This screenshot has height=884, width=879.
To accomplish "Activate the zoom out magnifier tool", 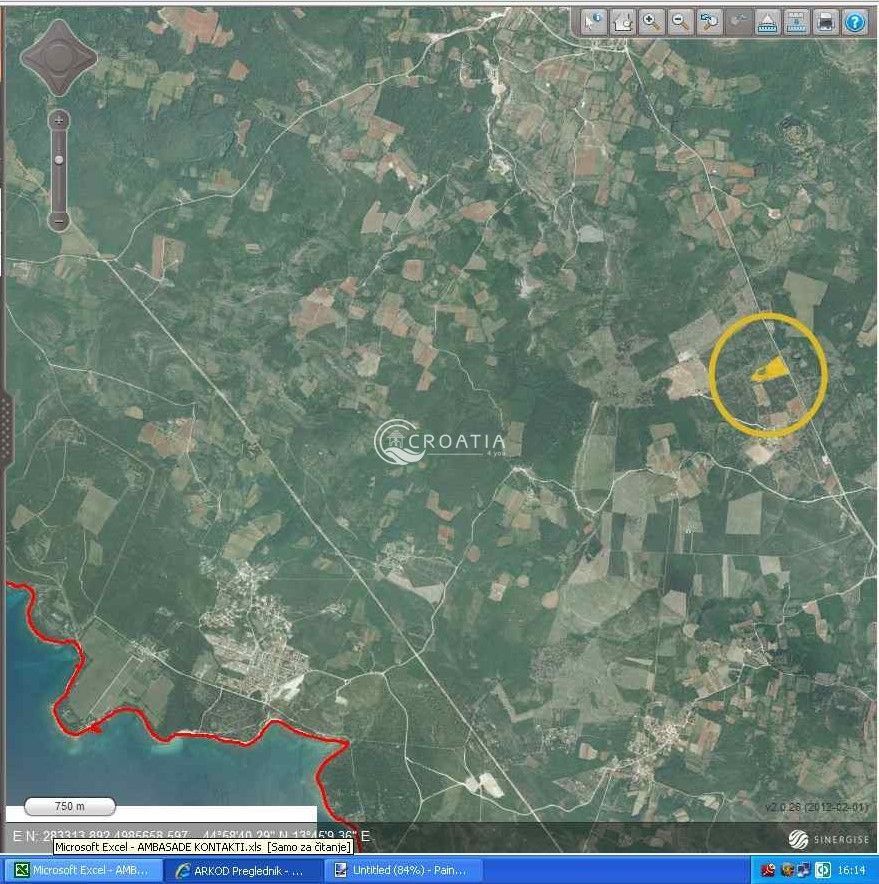I will (681, 21).
